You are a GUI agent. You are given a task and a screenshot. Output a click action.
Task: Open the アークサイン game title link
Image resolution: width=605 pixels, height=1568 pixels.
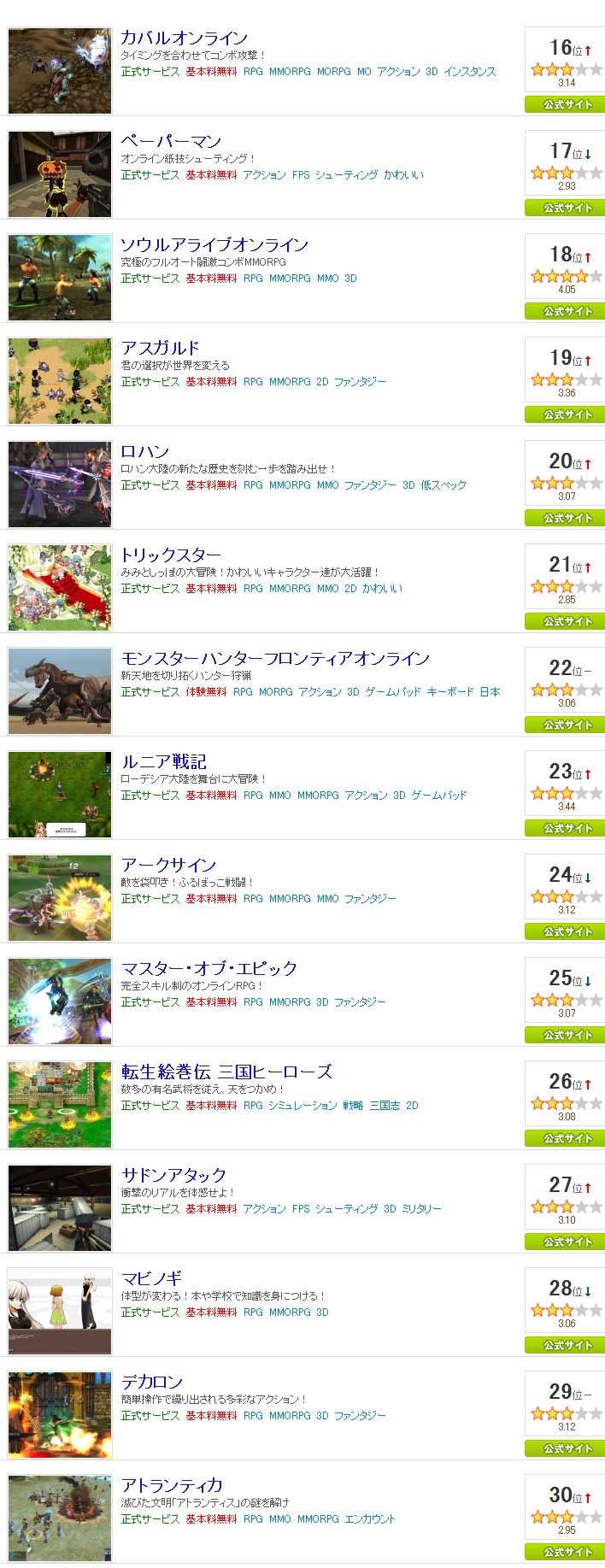[x=168, y=865]
